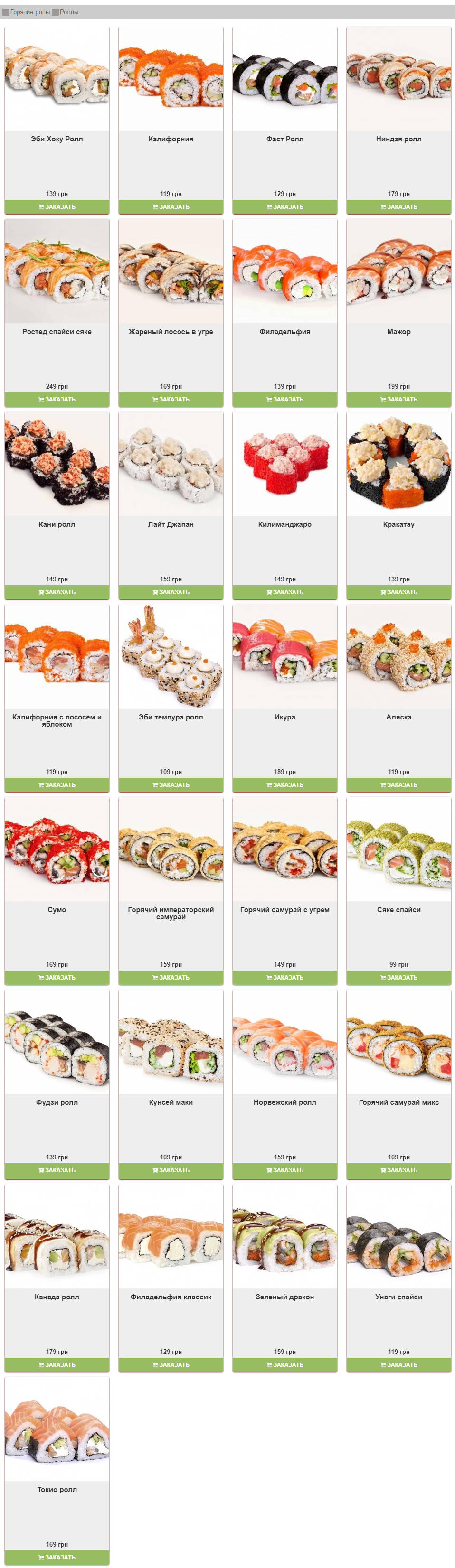The image size is (455, 1568).
Task: Switch to the Роллы category
Action: tap(68, 12)
